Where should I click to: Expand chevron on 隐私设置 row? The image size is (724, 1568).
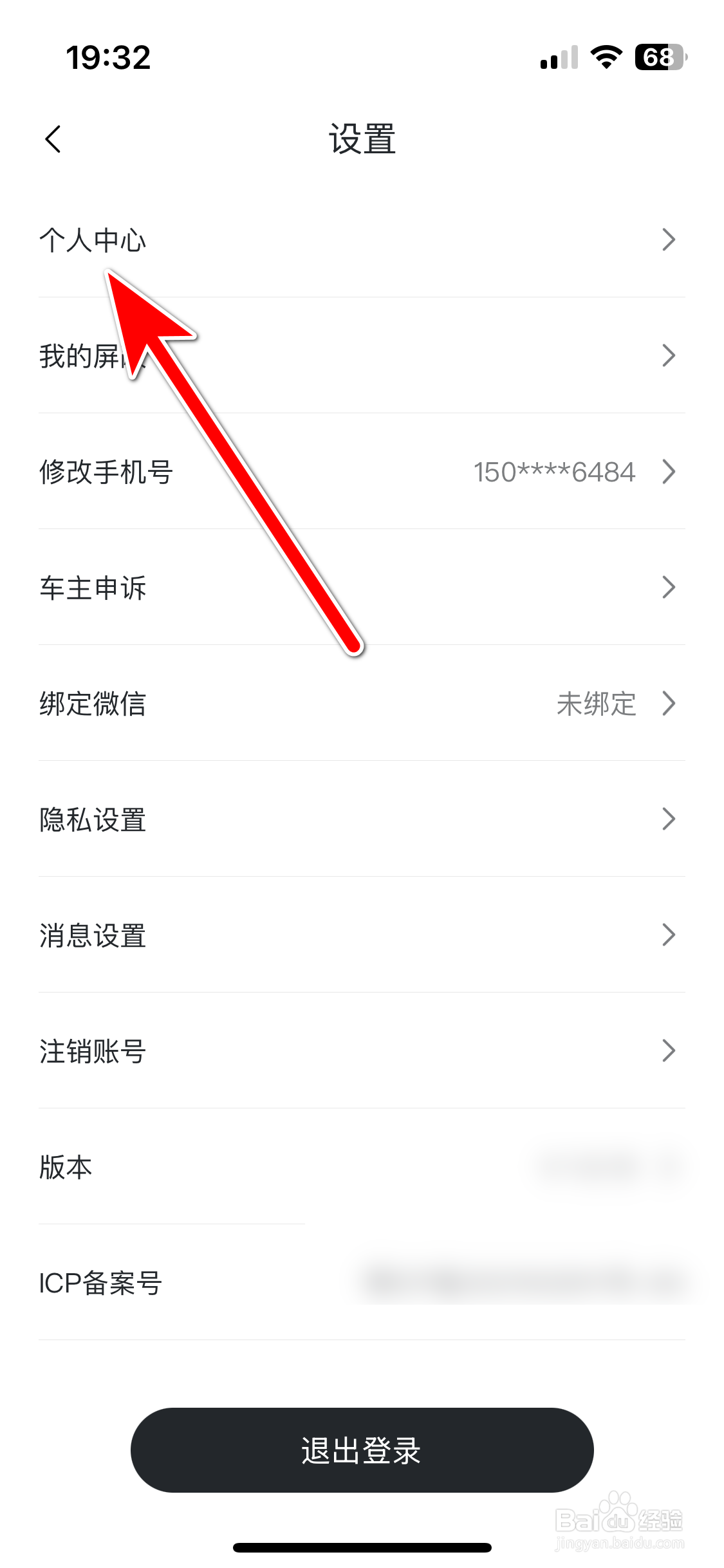click(x=669, y=819)
